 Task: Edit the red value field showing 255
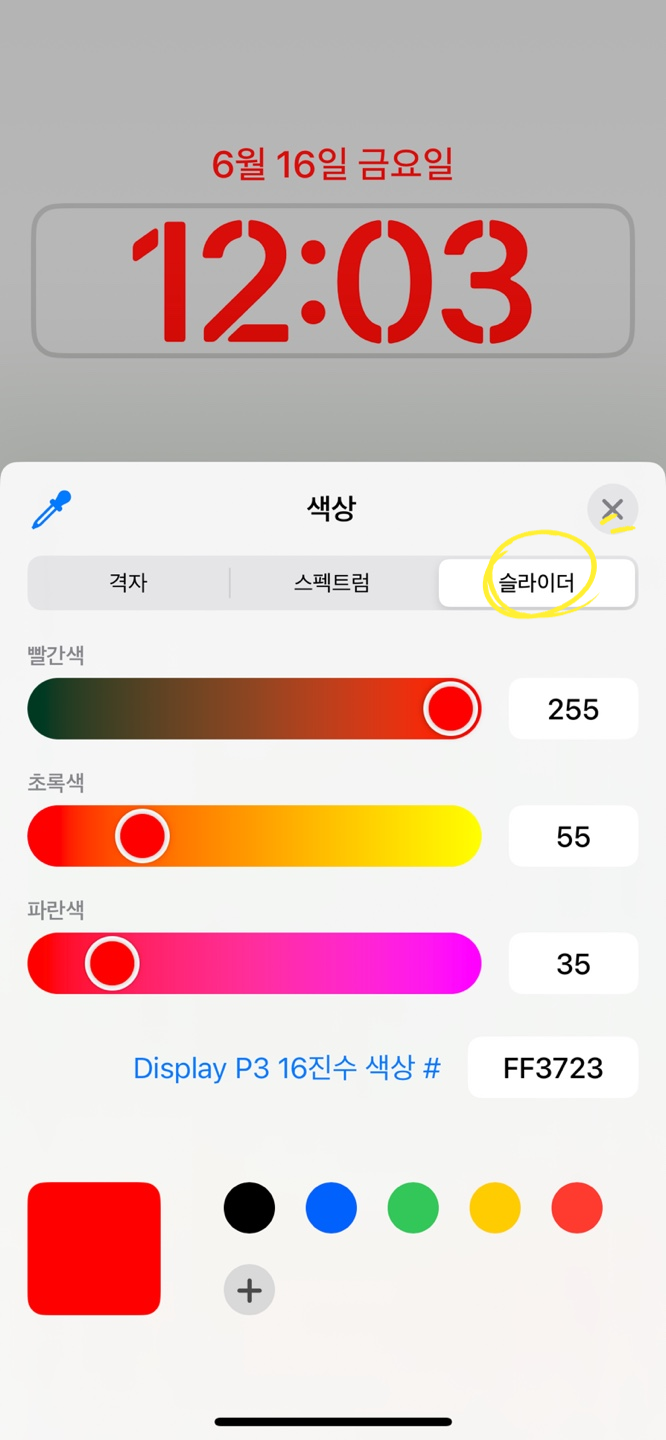click(573, 709)
